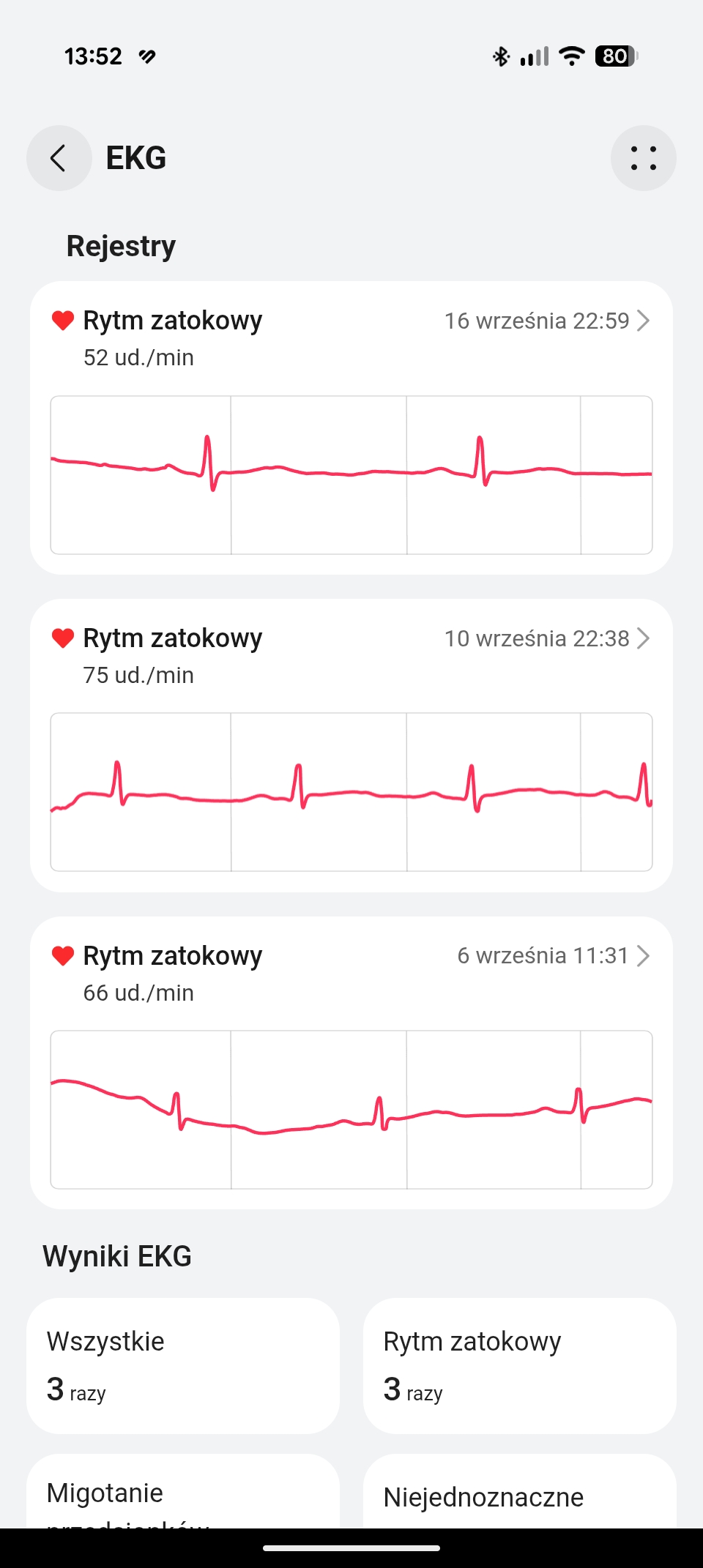Viewport: 703px width, 1568px height.
Task: Open the Niejednoznaczne results card
Action: click(520, 1492)
